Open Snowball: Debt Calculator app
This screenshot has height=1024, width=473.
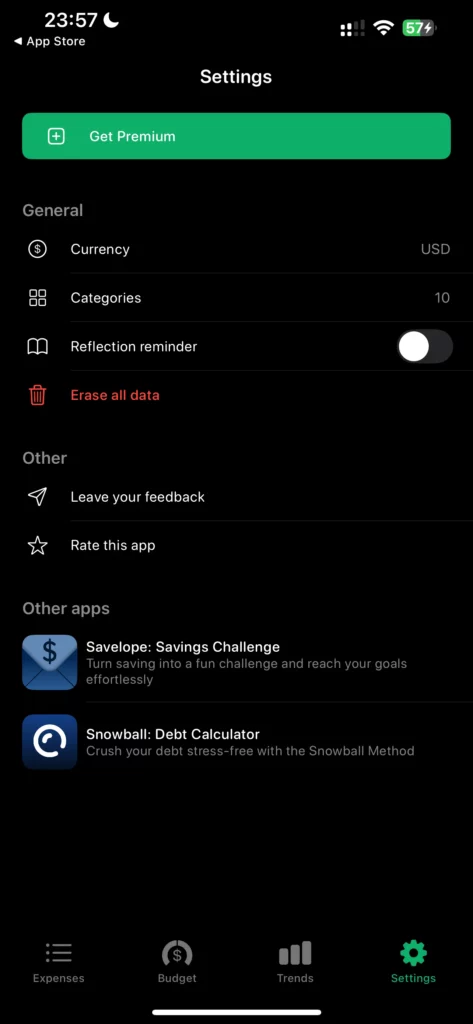(236, 742)
